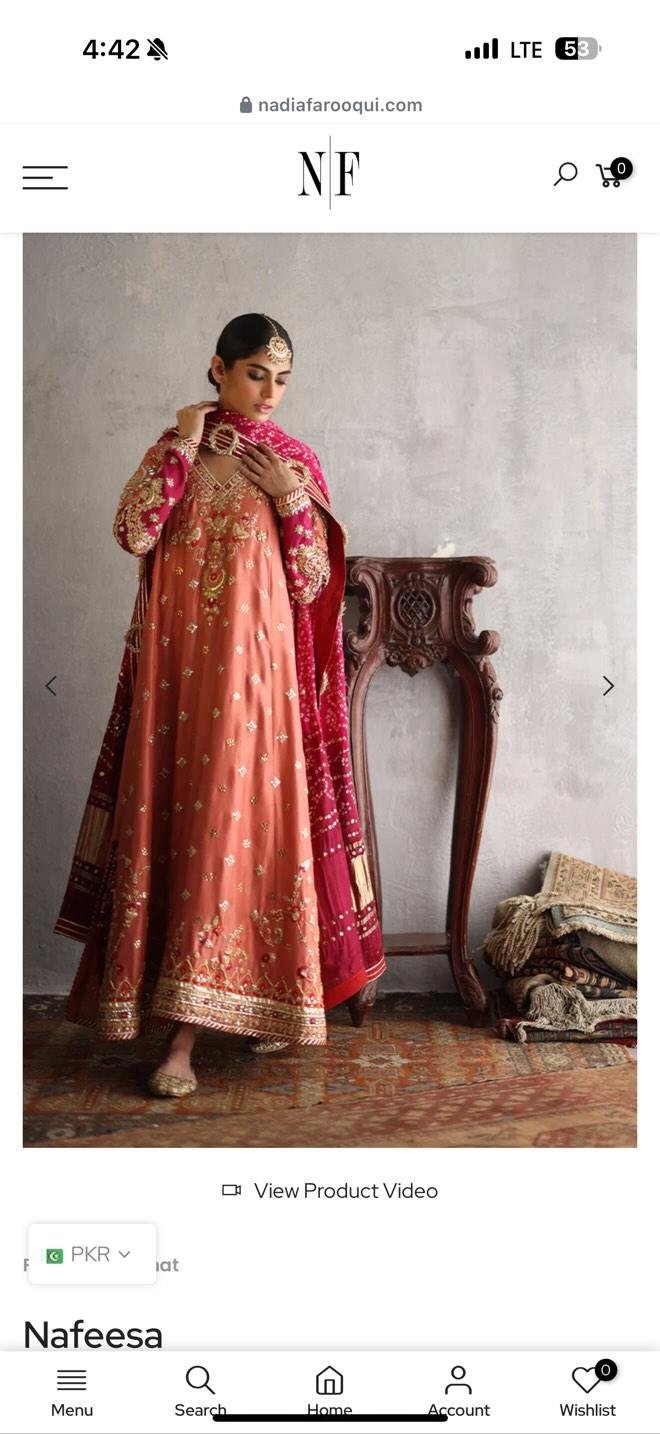Go to the NF logo homepage
Viewport: 660px width, 1434px height.
(x=329, y=173)
